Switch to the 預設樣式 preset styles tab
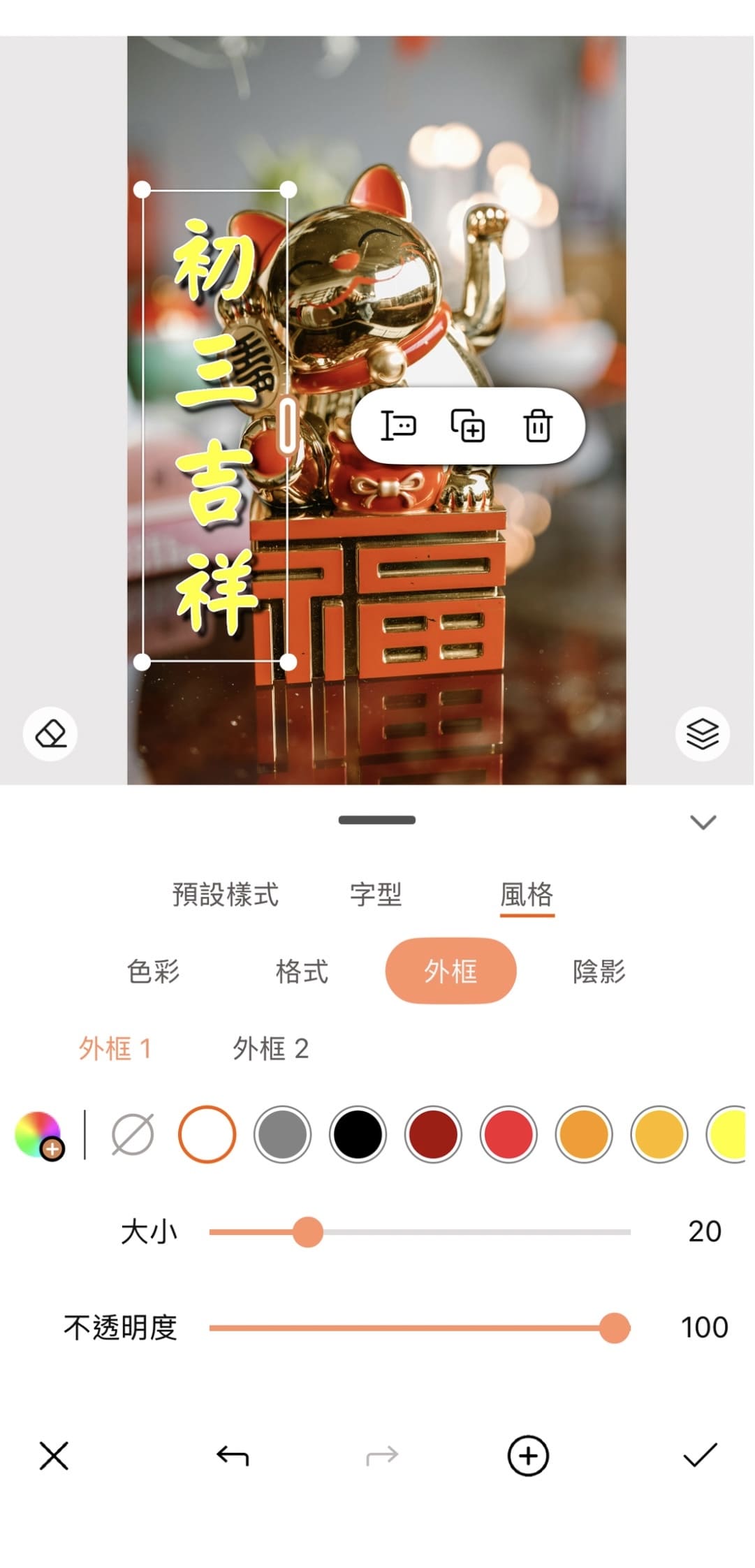Image resolution: width=755 pixels, height=1568 pixels. coord(225,894)
